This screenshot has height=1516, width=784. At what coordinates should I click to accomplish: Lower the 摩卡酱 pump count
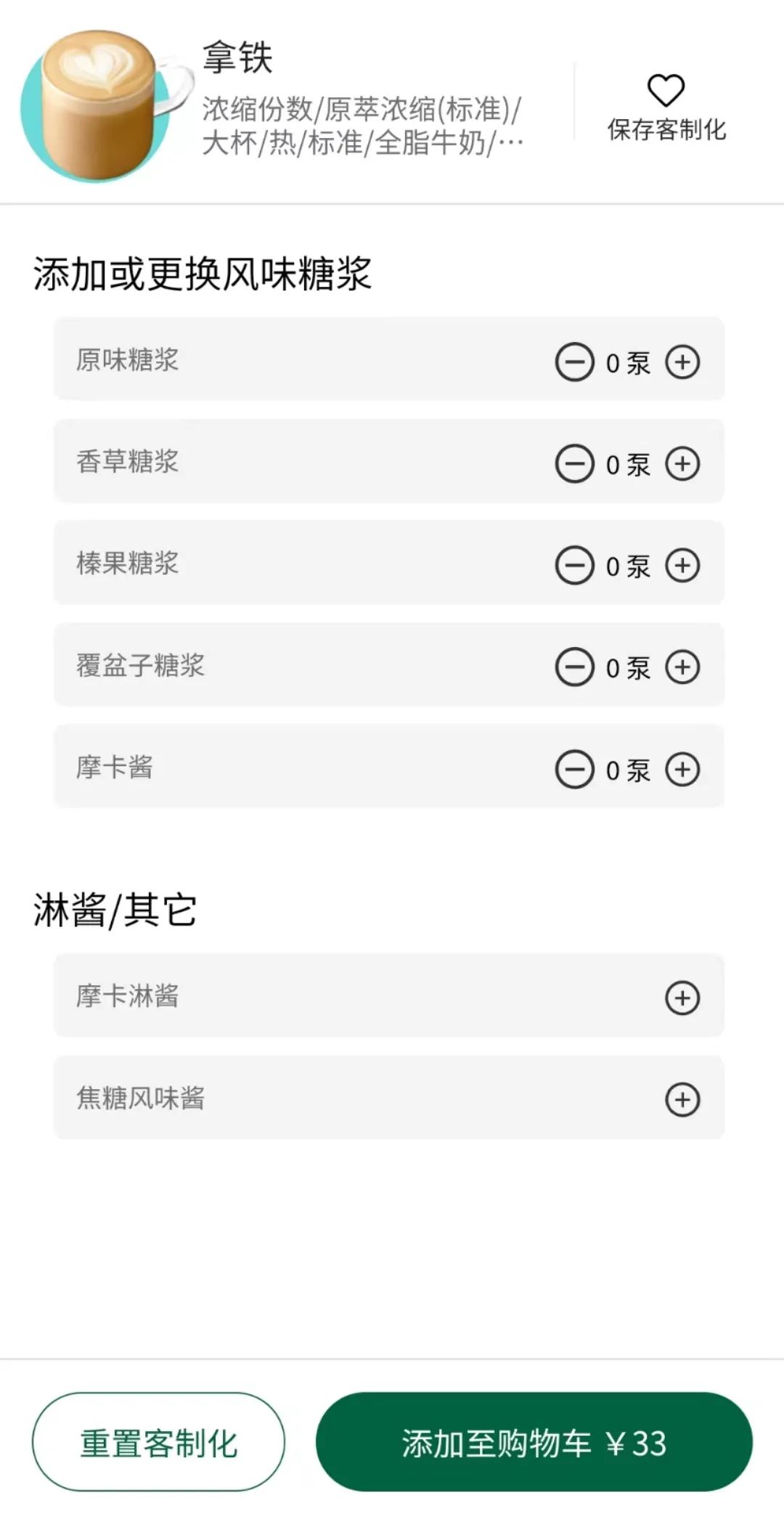(x=574, y=769)
